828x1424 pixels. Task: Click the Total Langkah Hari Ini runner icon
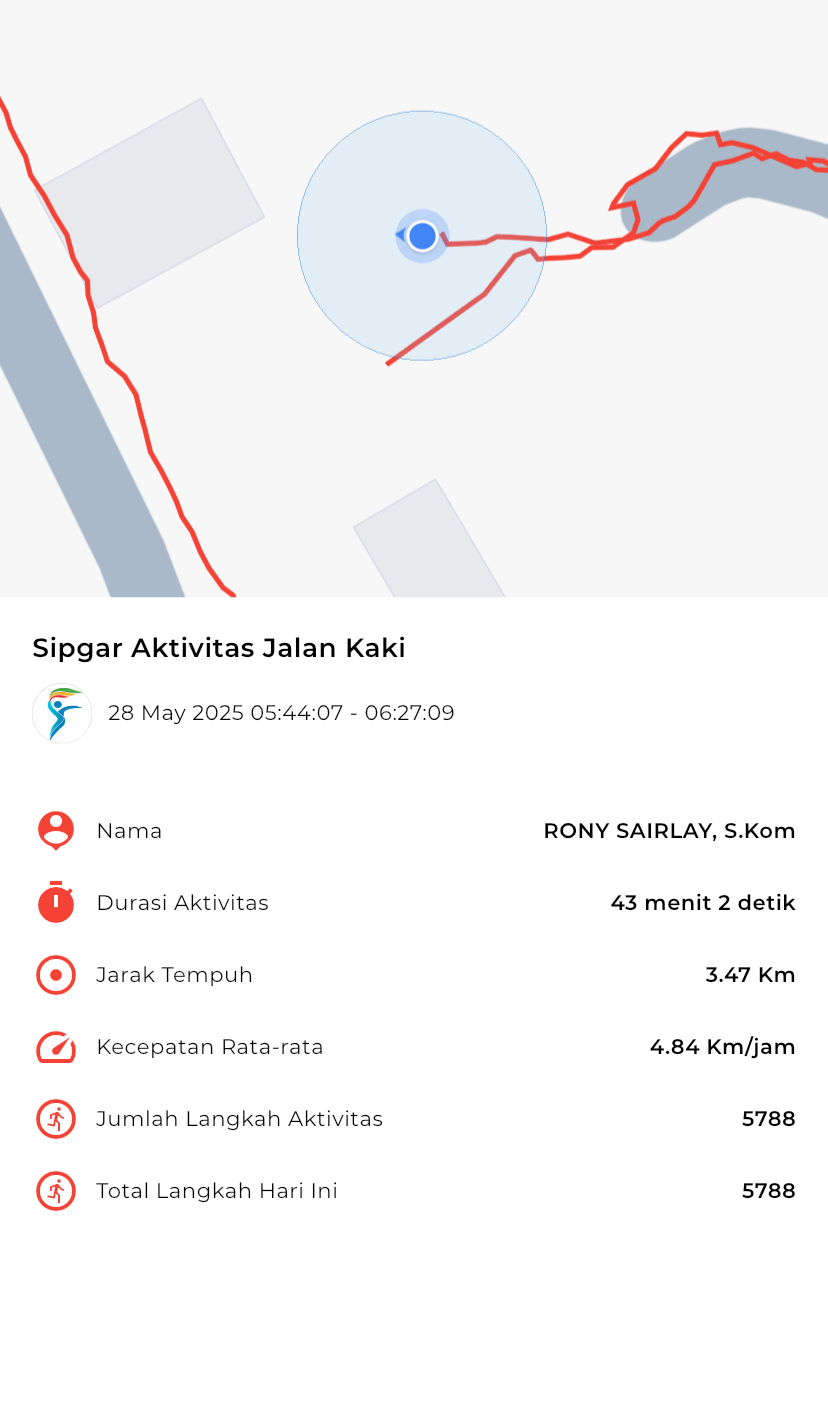[x=55, y=1191]
